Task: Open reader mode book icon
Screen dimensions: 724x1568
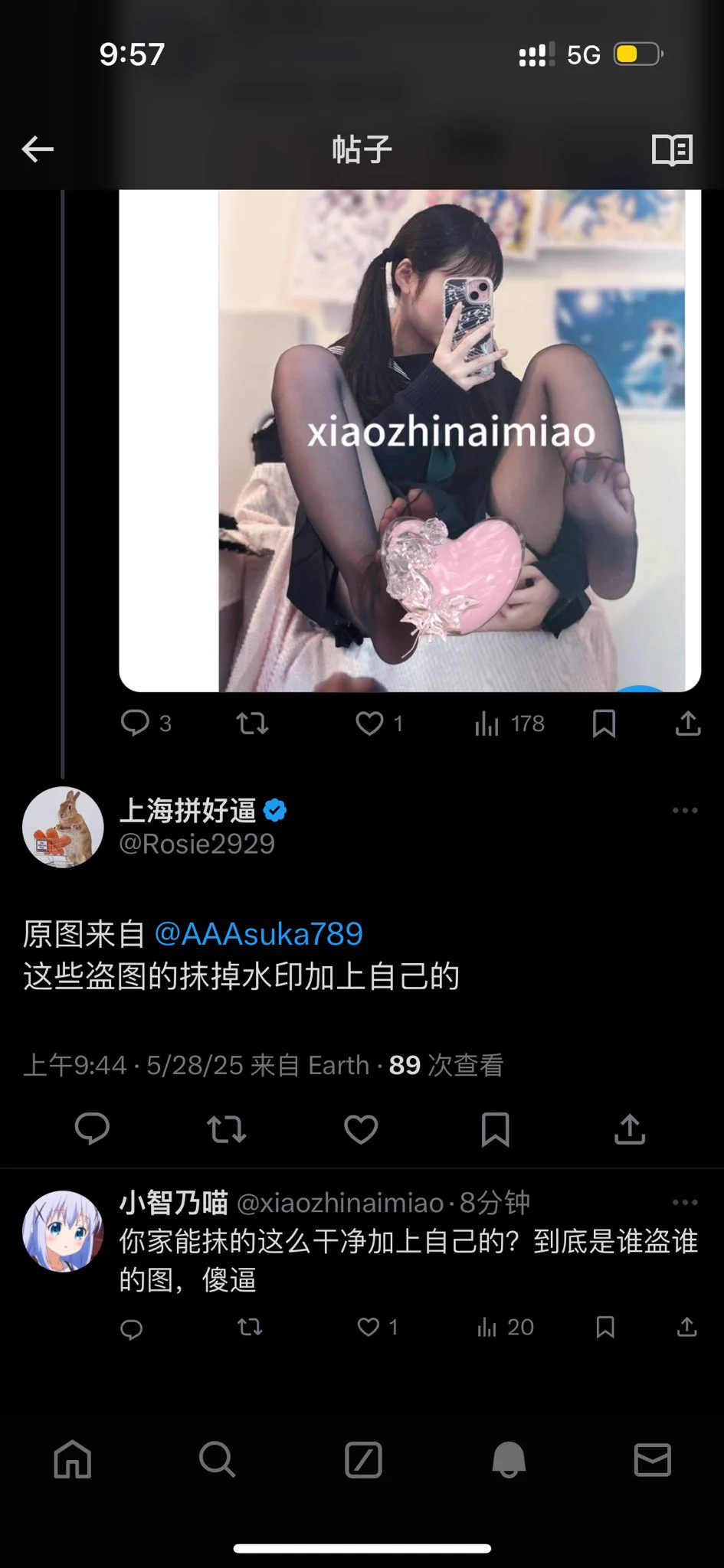Action: coord(672,149)
